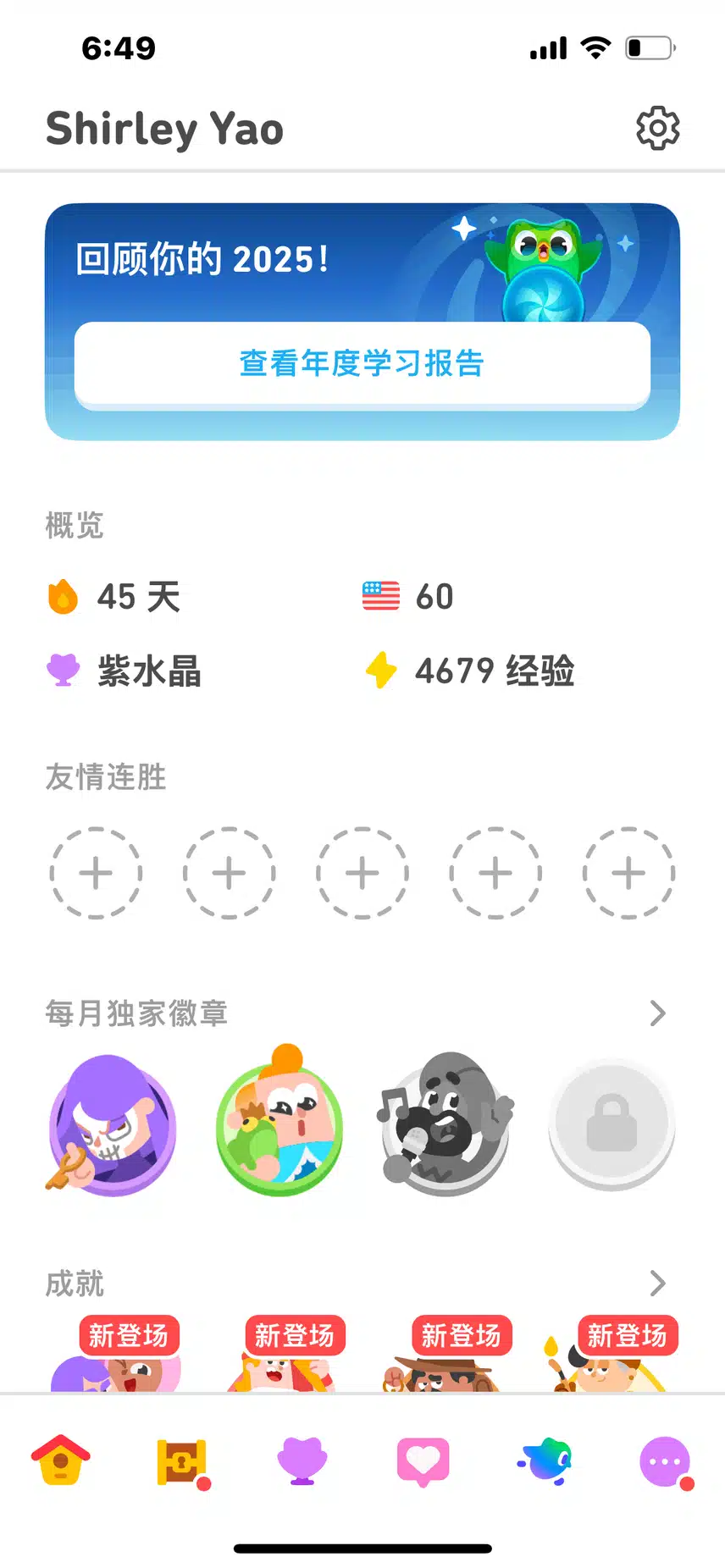The height and width of the screenshot is (1568, 725).
Task: Add the first friend streak slot
Action: click(96, 873)
